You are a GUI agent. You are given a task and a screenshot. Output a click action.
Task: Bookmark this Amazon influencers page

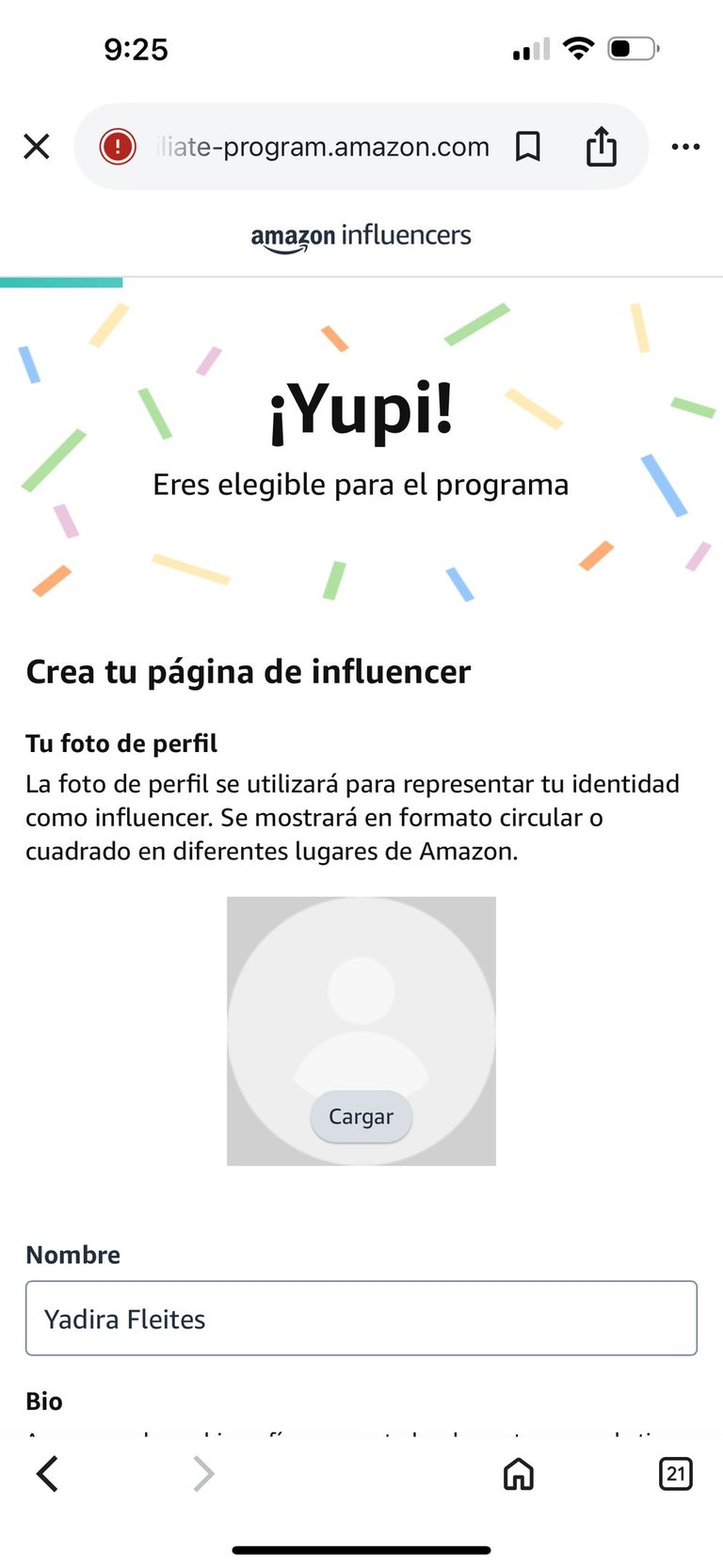point(528,147)
